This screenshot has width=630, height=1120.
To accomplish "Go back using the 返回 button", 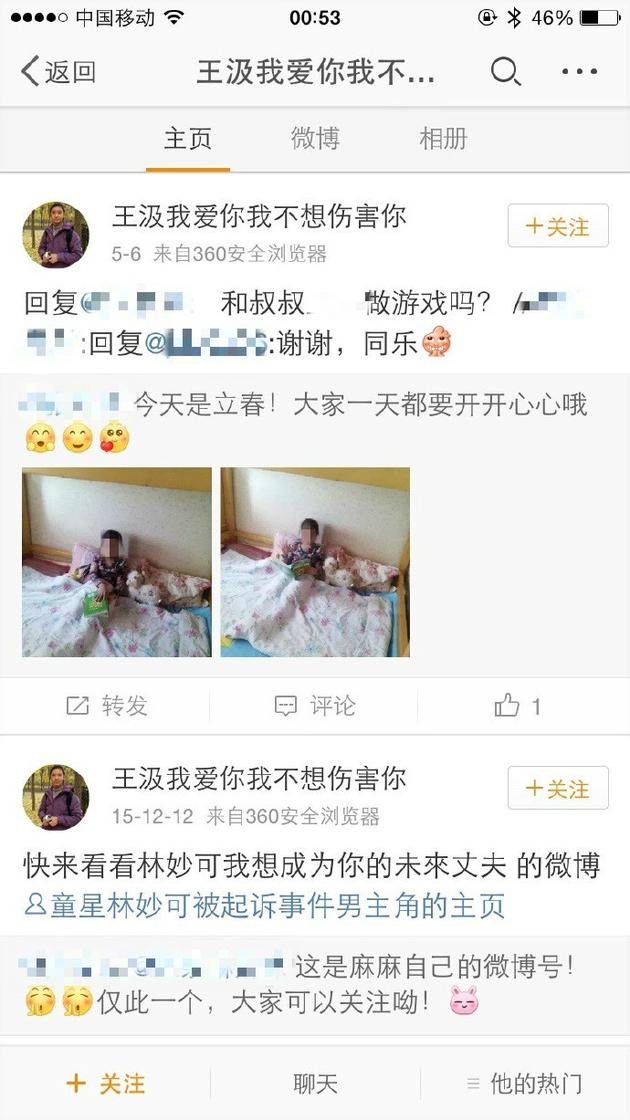I will coord(58,72).
